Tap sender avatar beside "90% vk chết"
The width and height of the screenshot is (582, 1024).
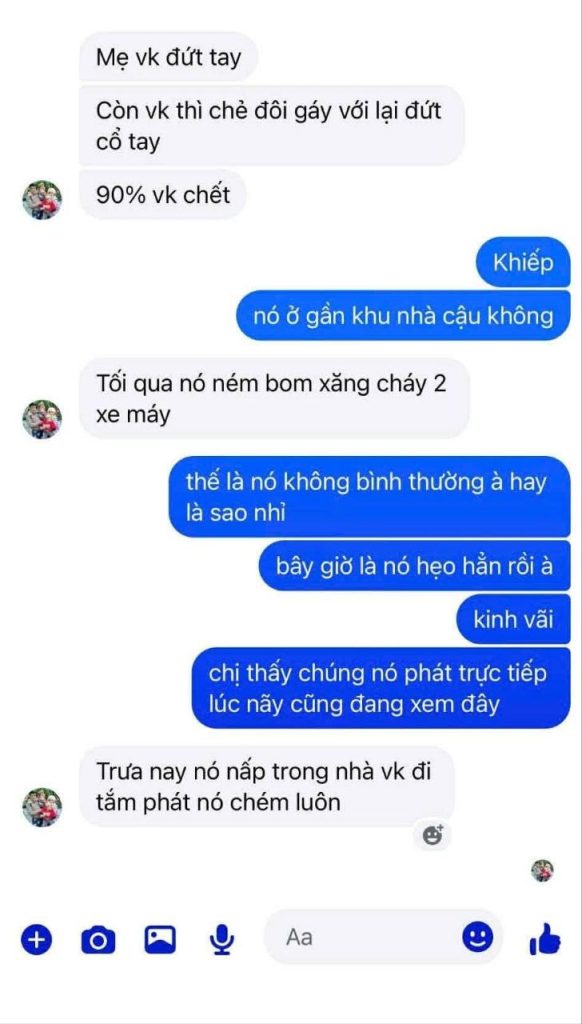click(42, 200)
